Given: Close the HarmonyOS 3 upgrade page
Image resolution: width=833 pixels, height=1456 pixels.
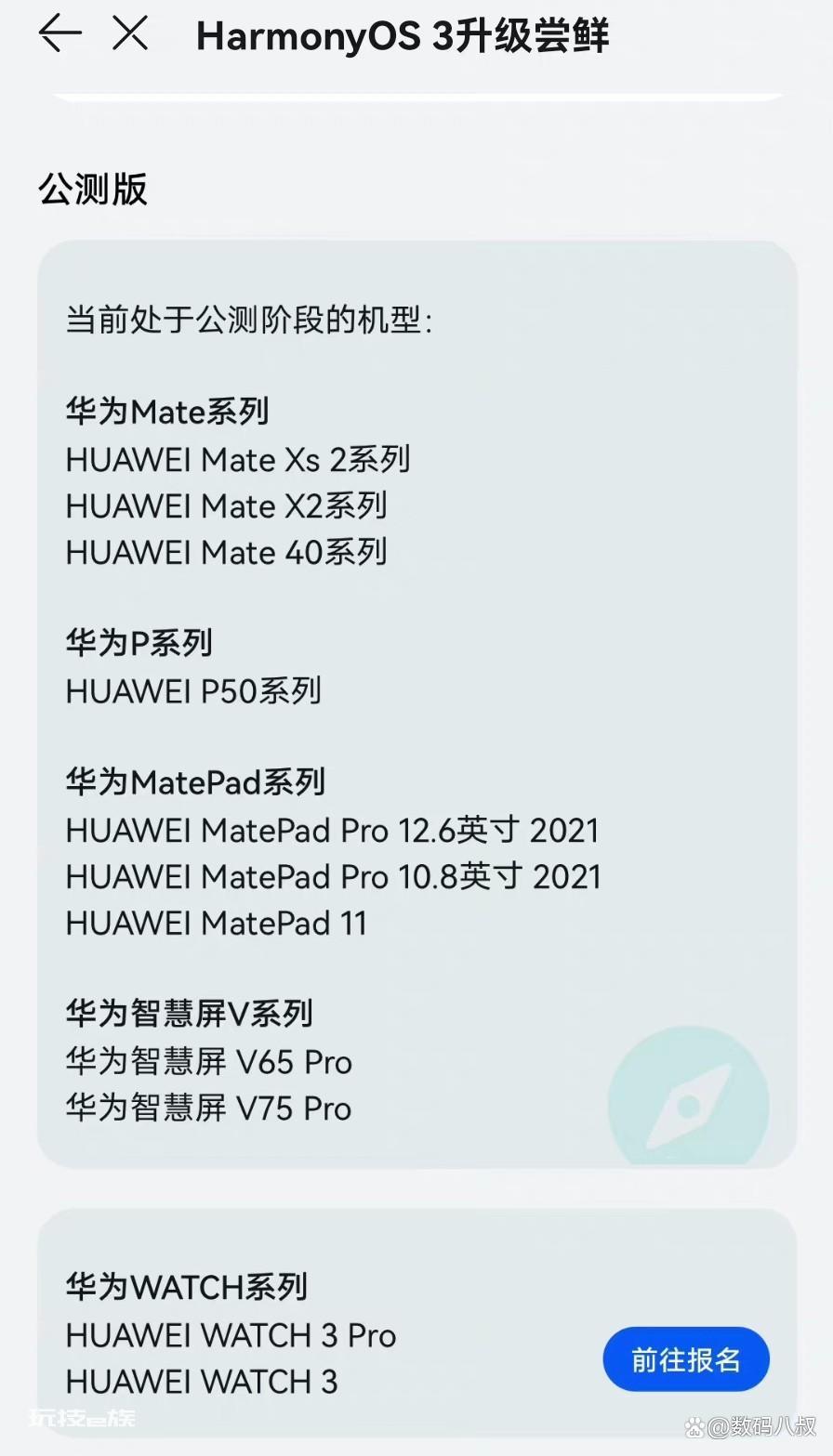Looking at the screenshot, I should [130, 34].
